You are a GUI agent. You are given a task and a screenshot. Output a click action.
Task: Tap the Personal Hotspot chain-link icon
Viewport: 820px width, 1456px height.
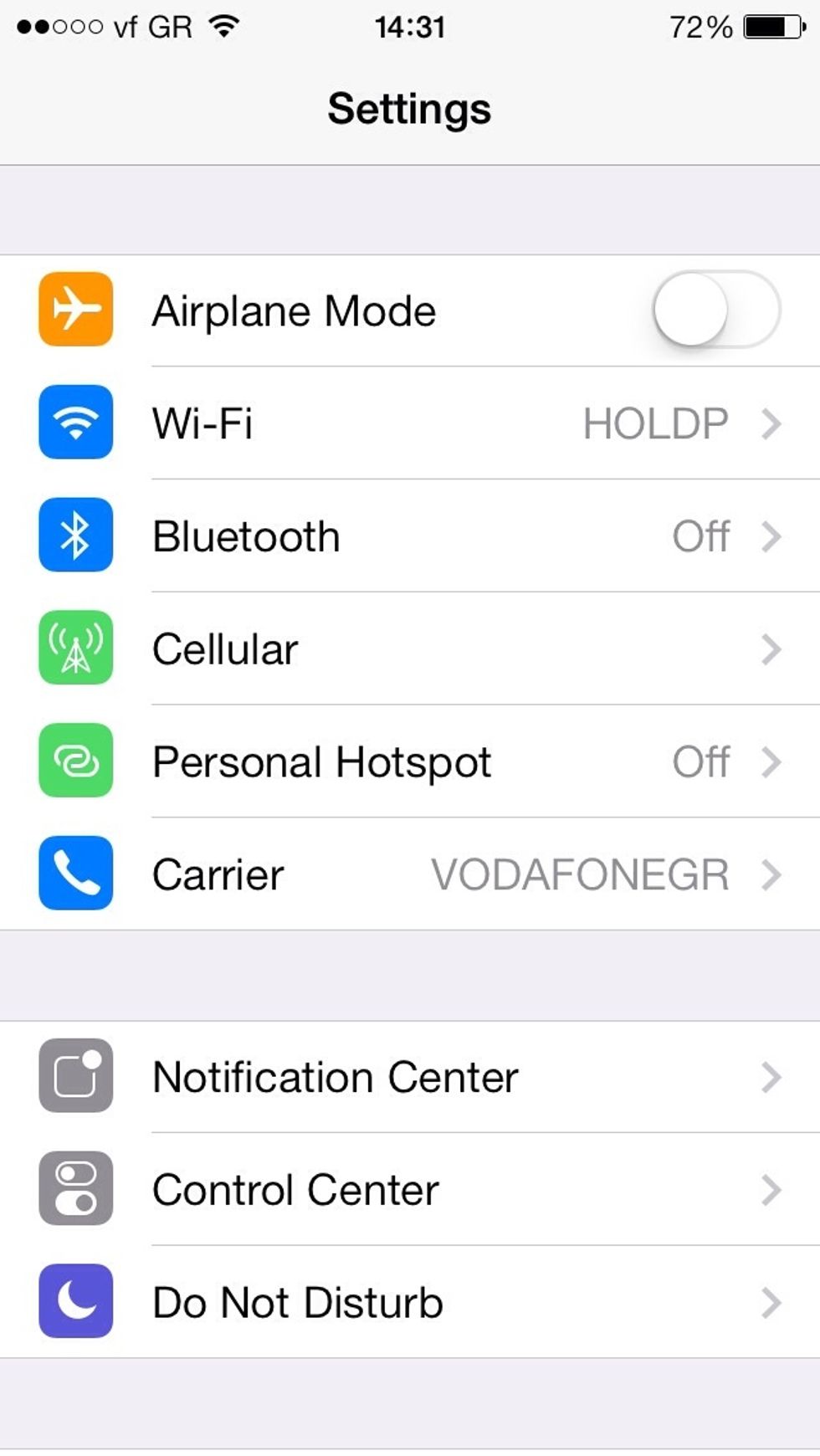point(74,761)
